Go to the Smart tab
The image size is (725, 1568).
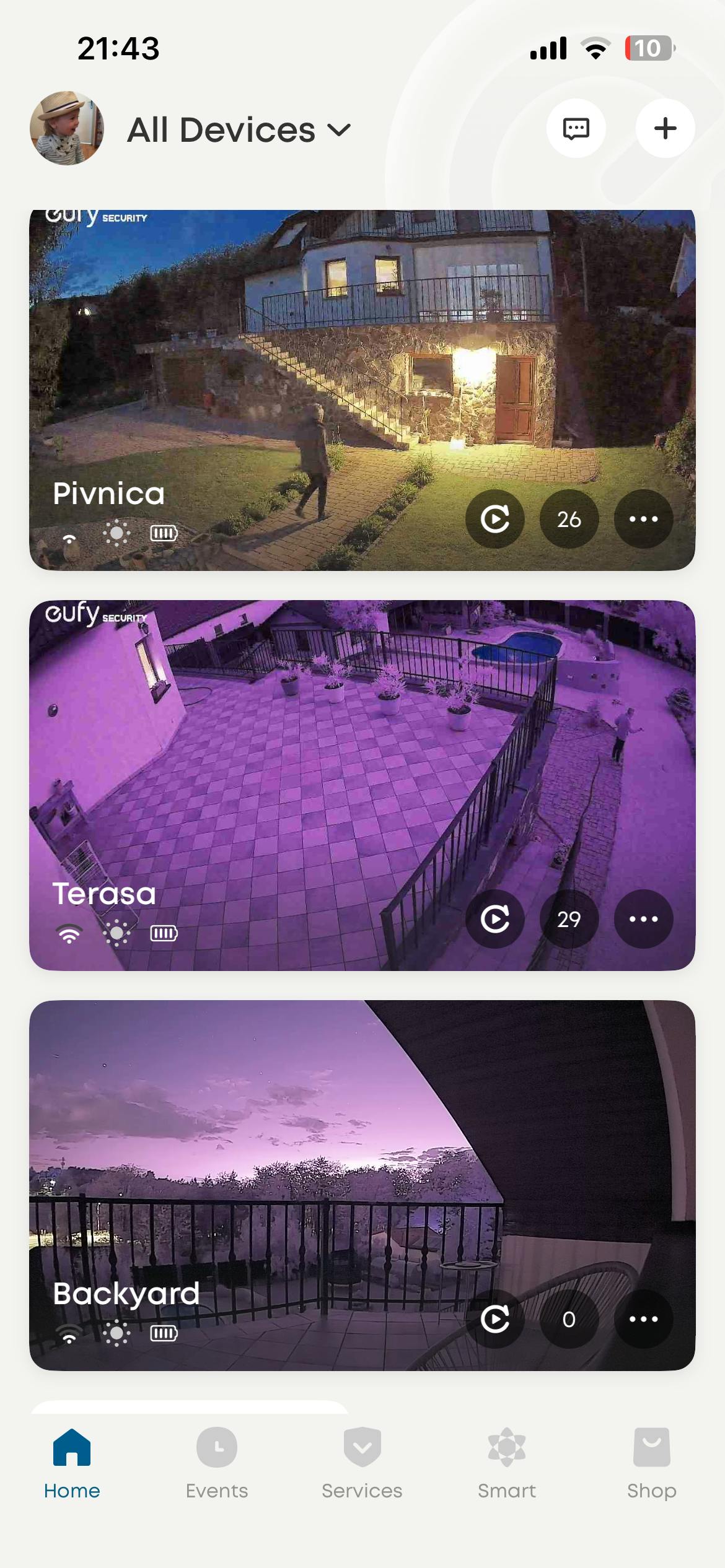coord(507,1463)
